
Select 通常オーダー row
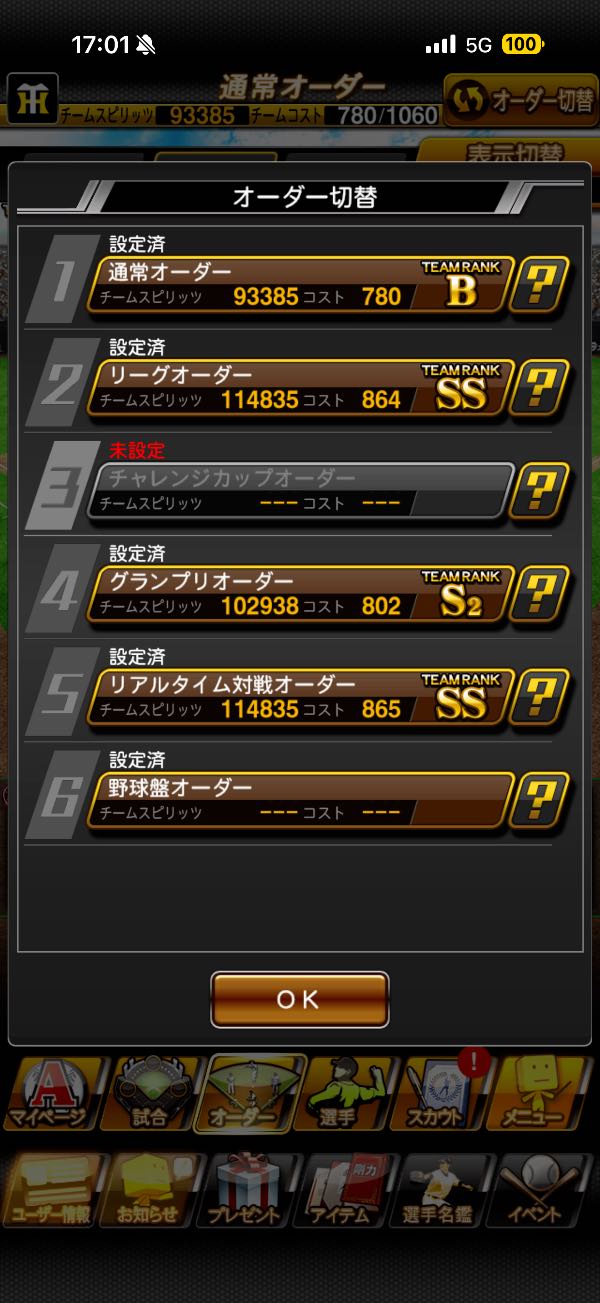[300, 284]
